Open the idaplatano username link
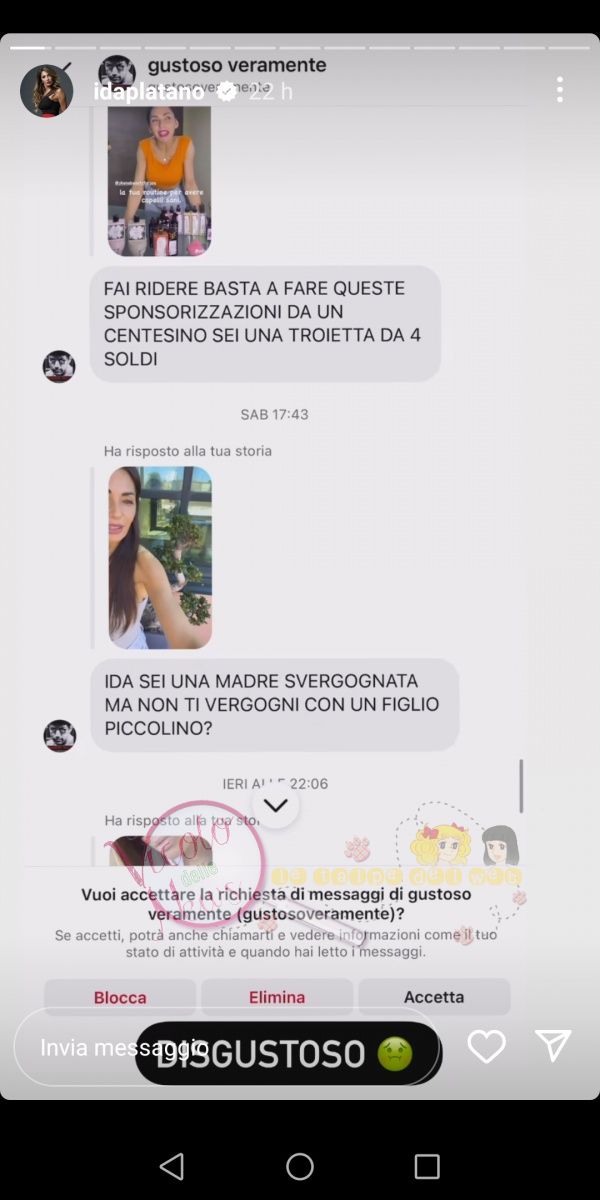The height and width of the screenshot is (1200, 600). coord(150,92)
